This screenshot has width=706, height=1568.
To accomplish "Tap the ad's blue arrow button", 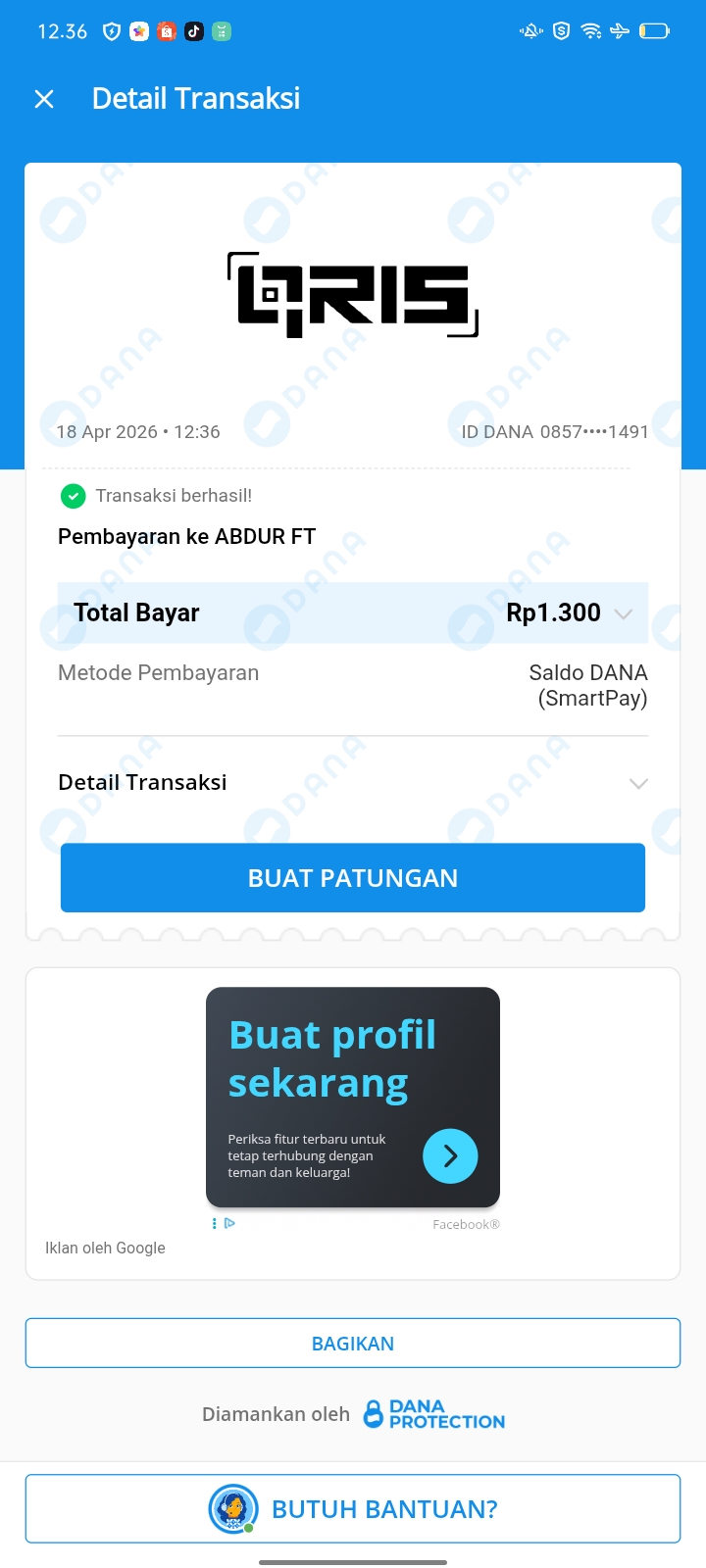I will pyautogui.click(x=450, y=1156).
